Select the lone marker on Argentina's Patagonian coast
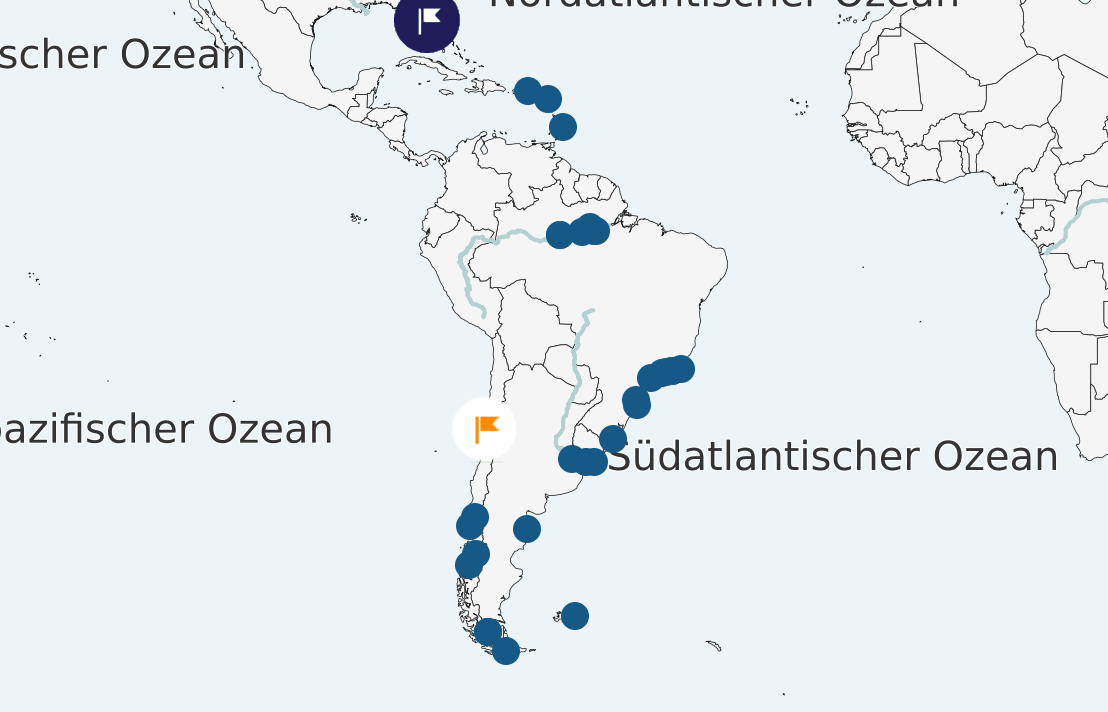The image size is (1108, 712). point(527,529)
